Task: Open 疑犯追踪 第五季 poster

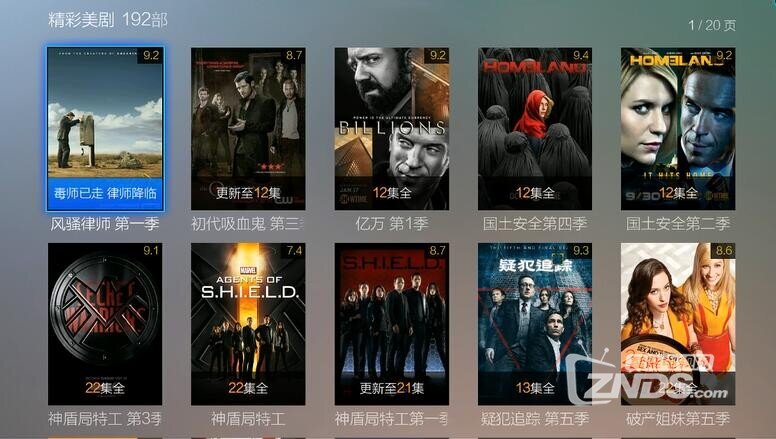Action: click(x=534, y=322)
